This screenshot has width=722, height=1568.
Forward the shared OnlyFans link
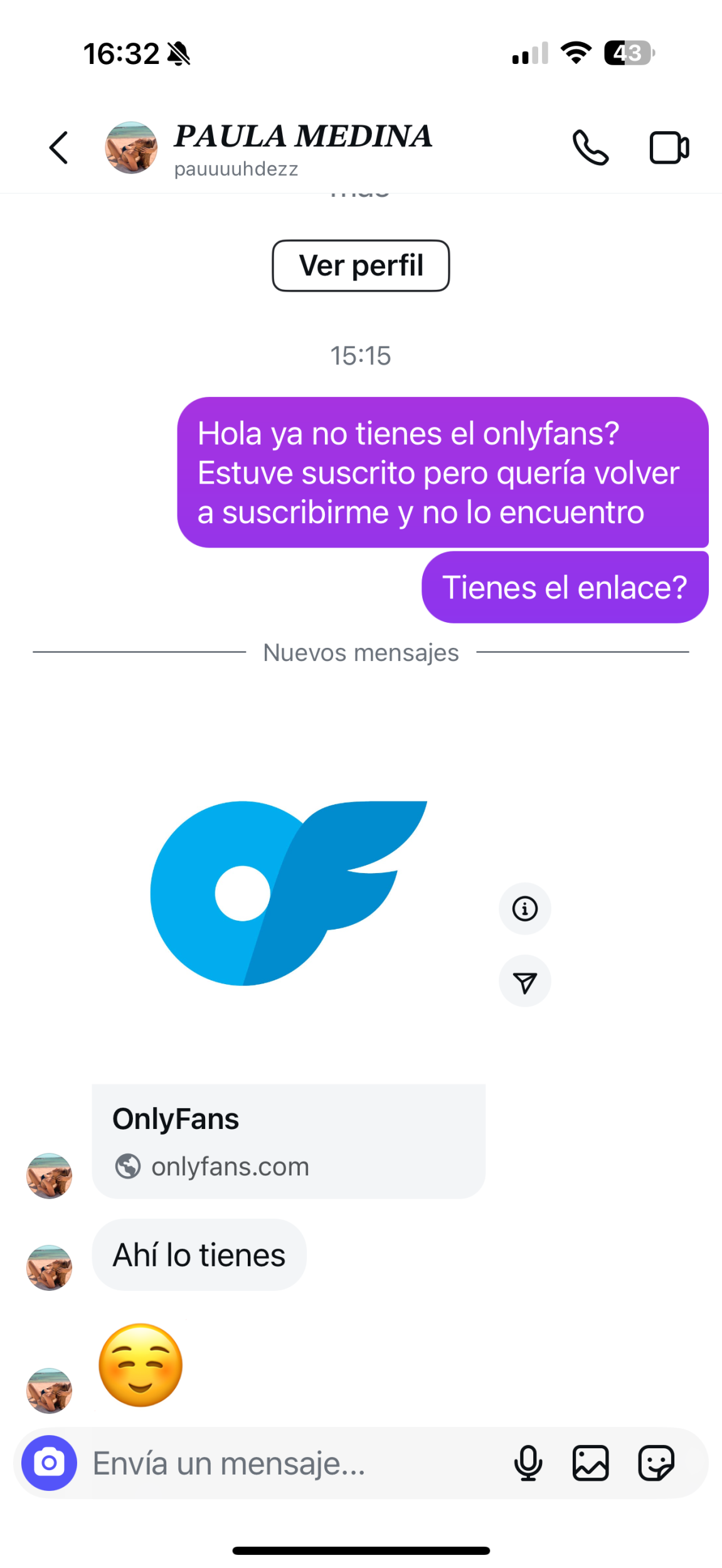[x=524, y=981]
